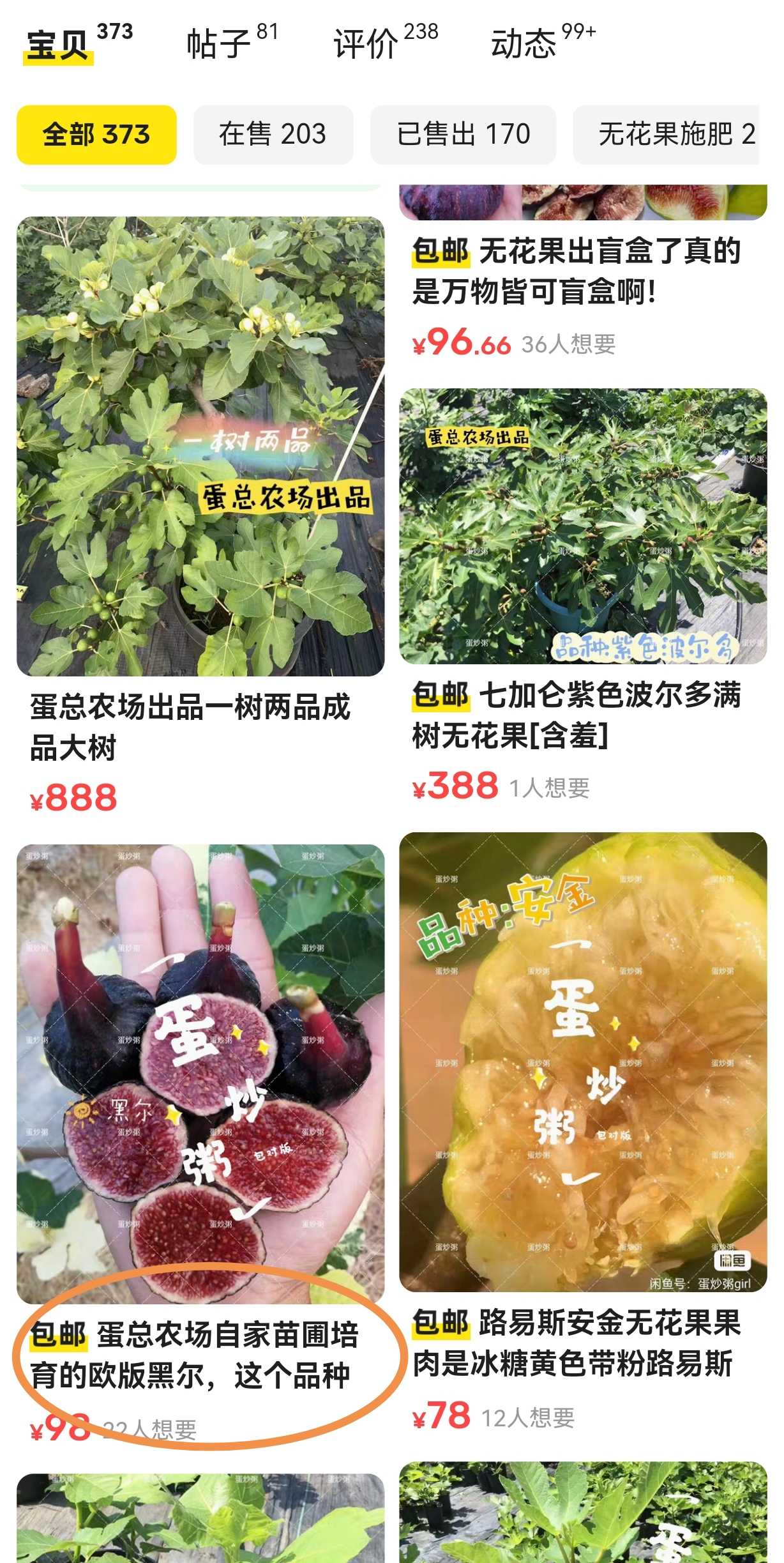
Task: Select the 全部 373 chip
Action: pos(96,135)
